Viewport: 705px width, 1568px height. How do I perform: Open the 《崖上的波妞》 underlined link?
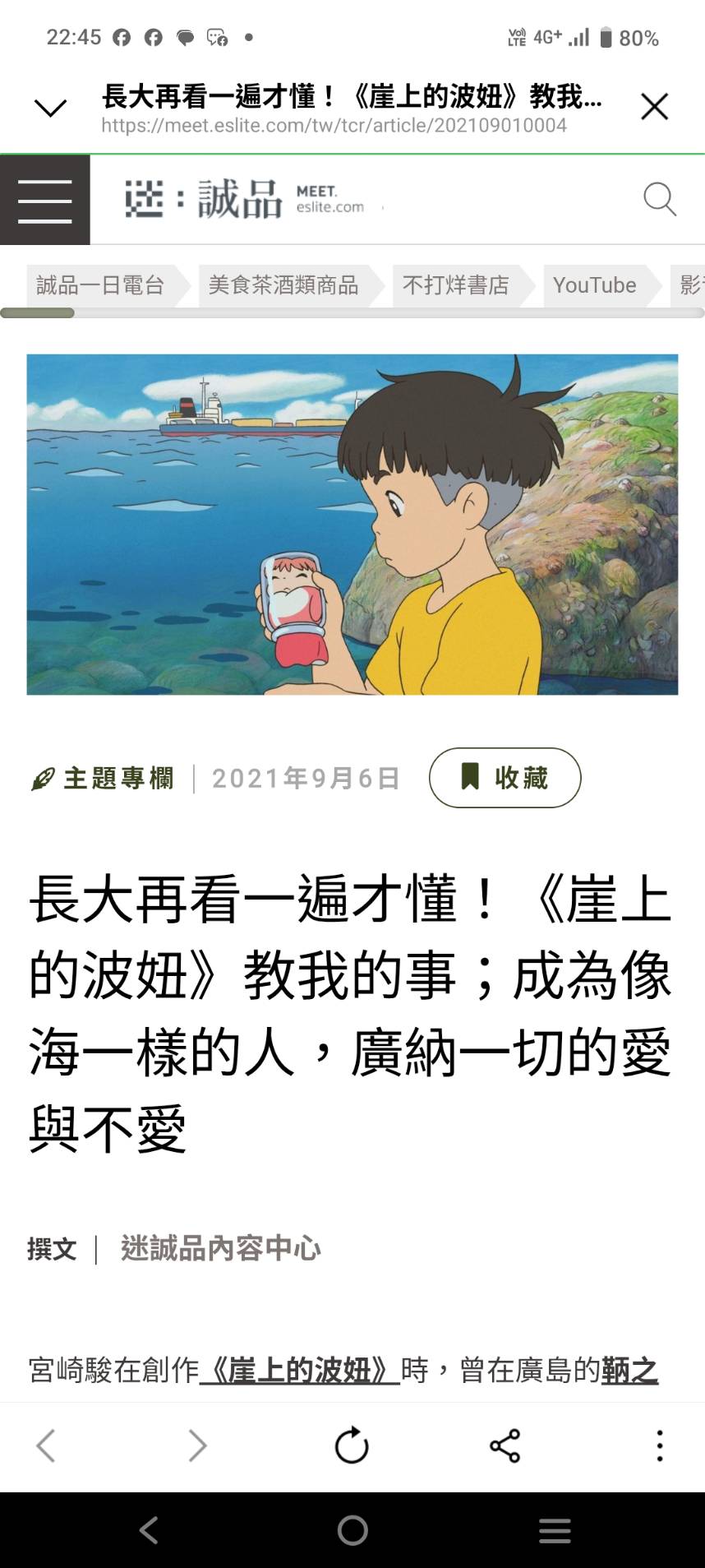[x=300, y=1370]
